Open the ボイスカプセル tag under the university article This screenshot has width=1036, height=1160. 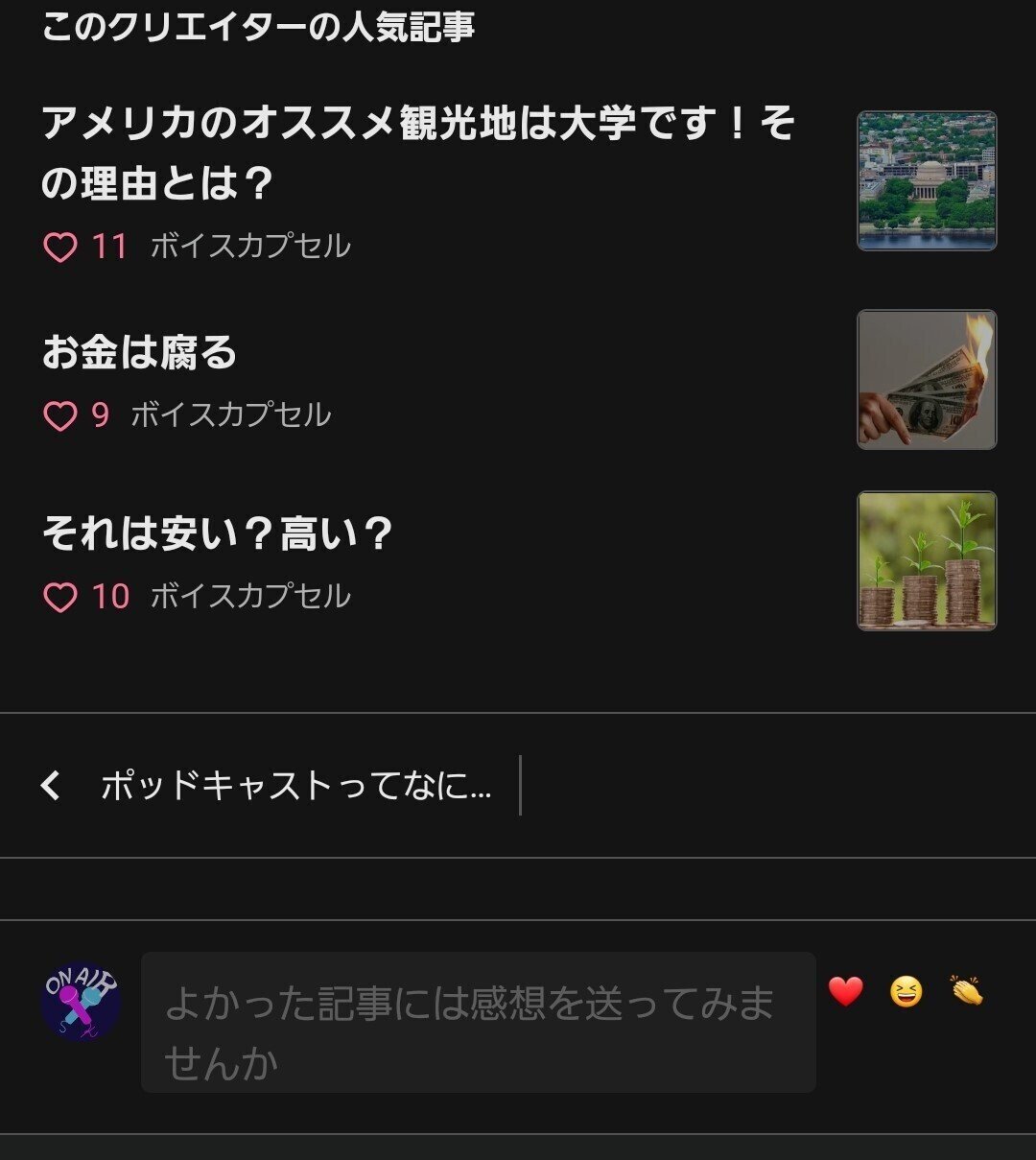[251, 246]
